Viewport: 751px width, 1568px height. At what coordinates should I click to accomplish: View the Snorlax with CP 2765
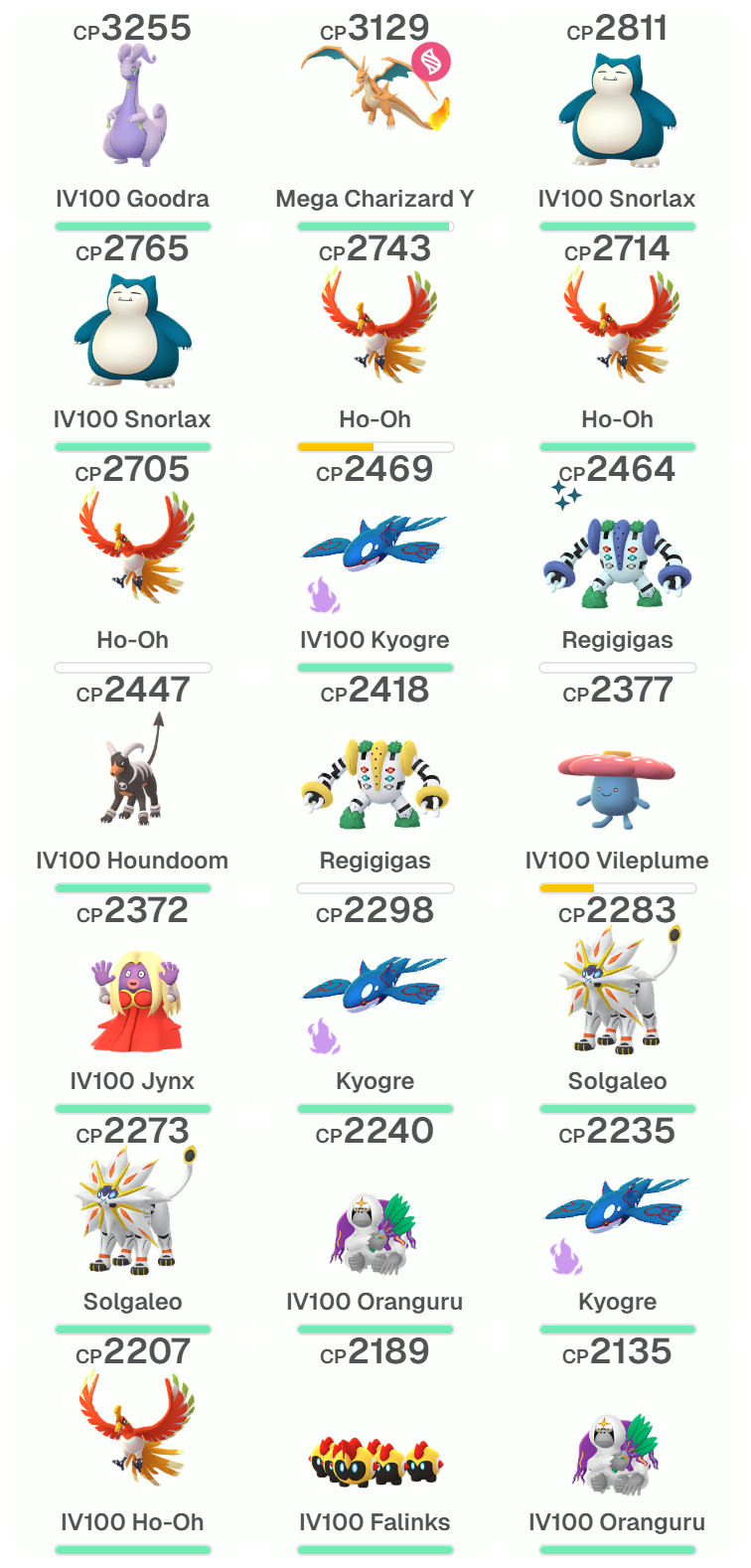132,333
